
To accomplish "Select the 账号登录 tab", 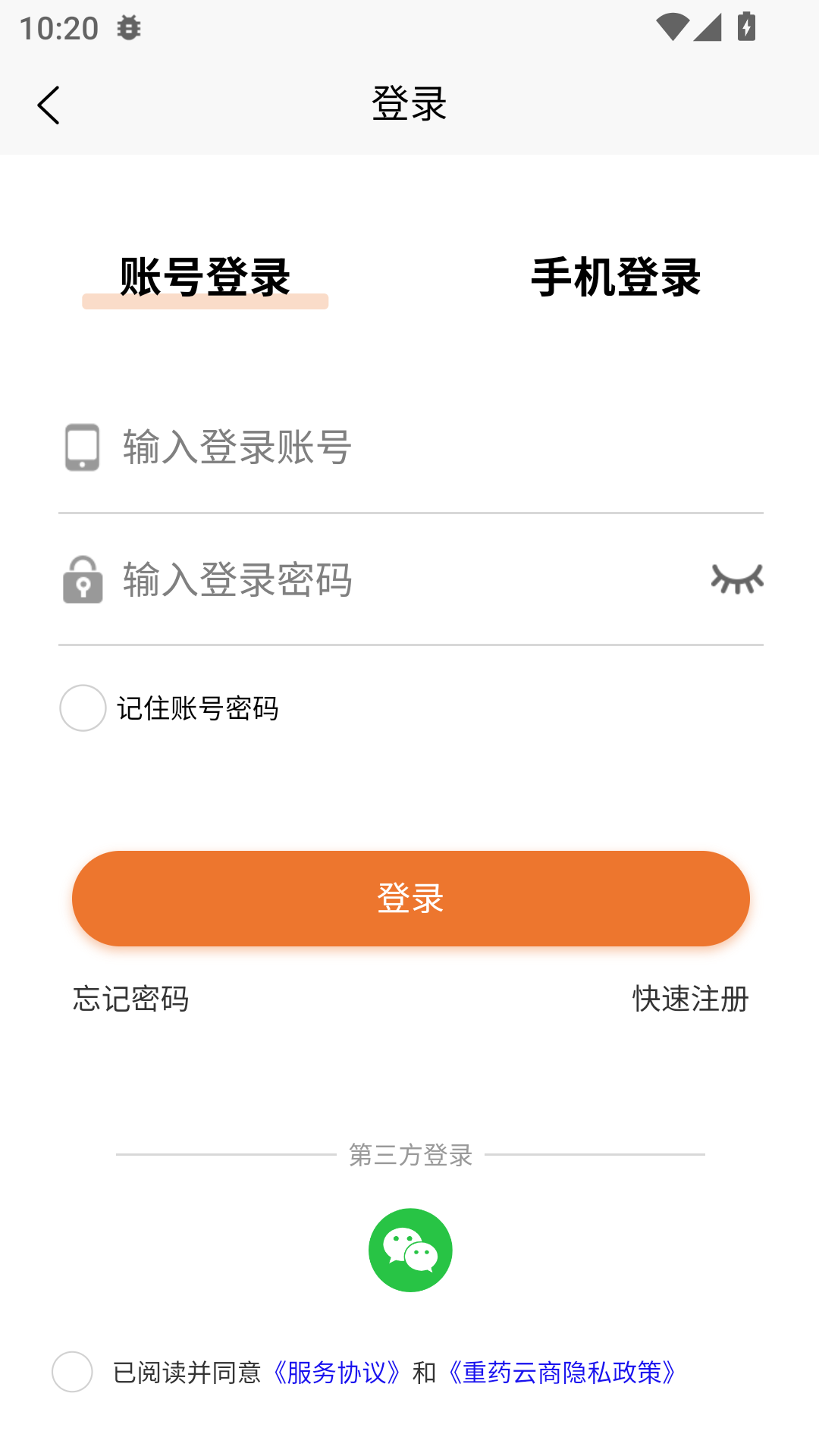I will coord(205,278).
